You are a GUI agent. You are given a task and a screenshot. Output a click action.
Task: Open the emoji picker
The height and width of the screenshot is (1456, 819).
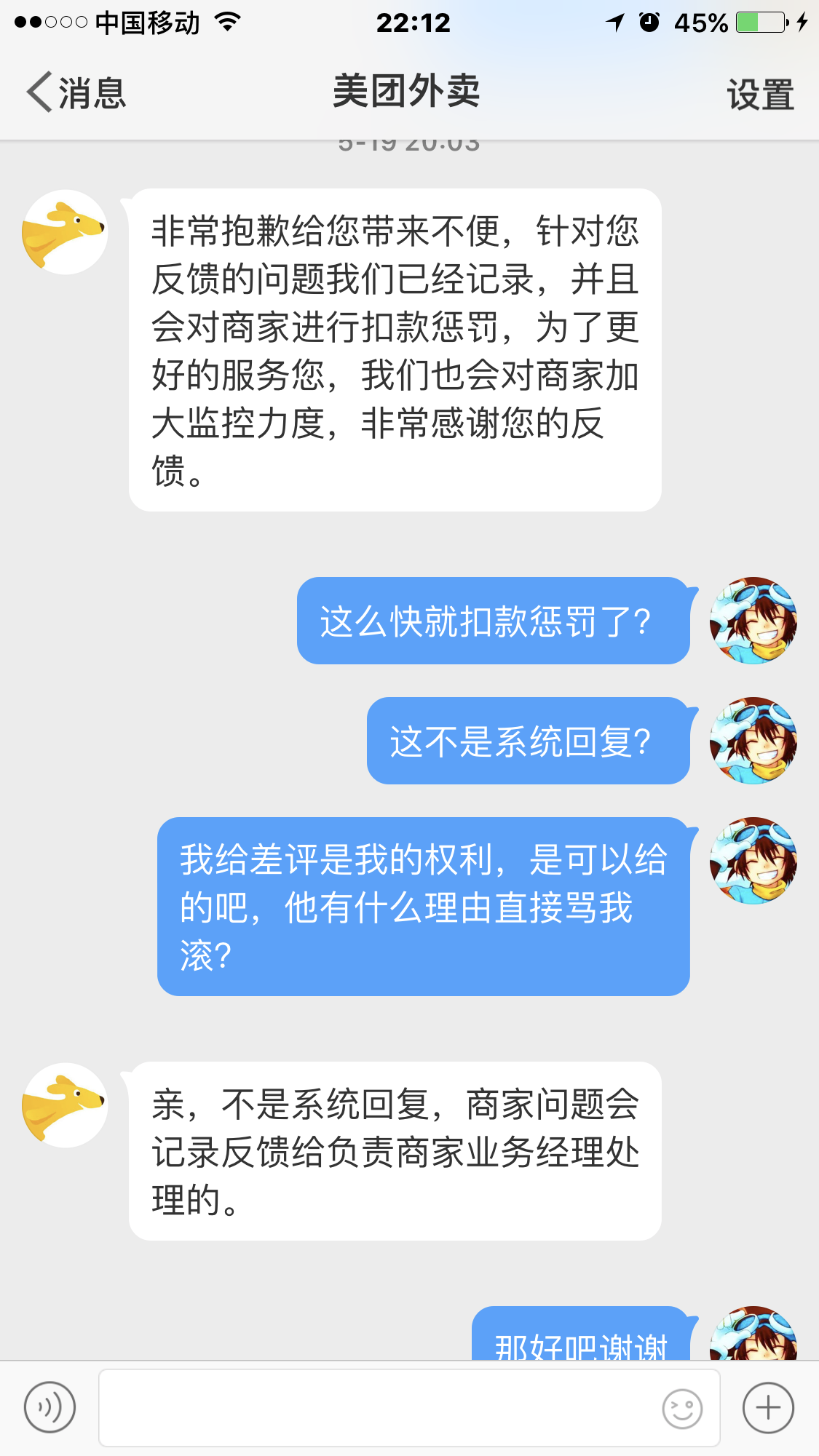(682, 1409)
